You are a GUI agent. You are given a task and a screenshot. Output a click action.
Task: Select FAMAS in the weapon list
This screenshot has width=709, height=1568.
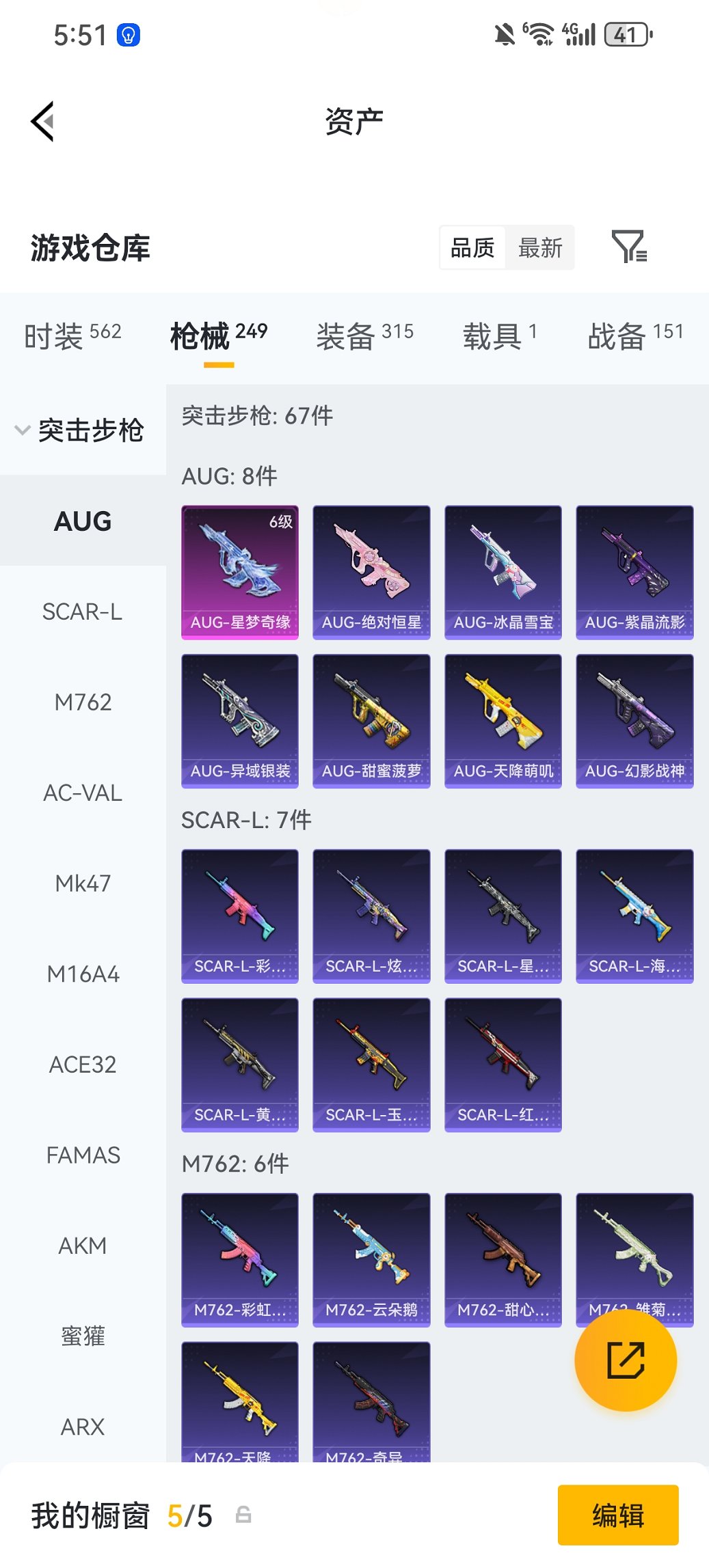pyautogui.click(x=82, y=1155)
